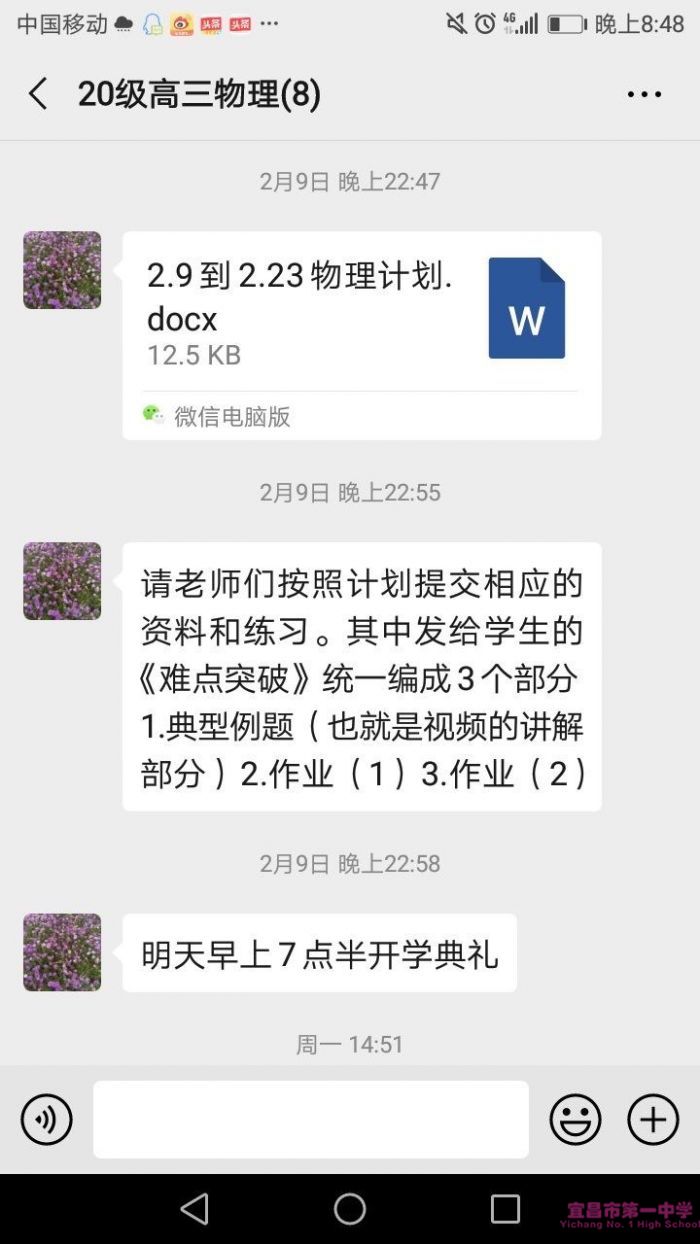
Task: Focus the message text field
Action: point(311,1119)
